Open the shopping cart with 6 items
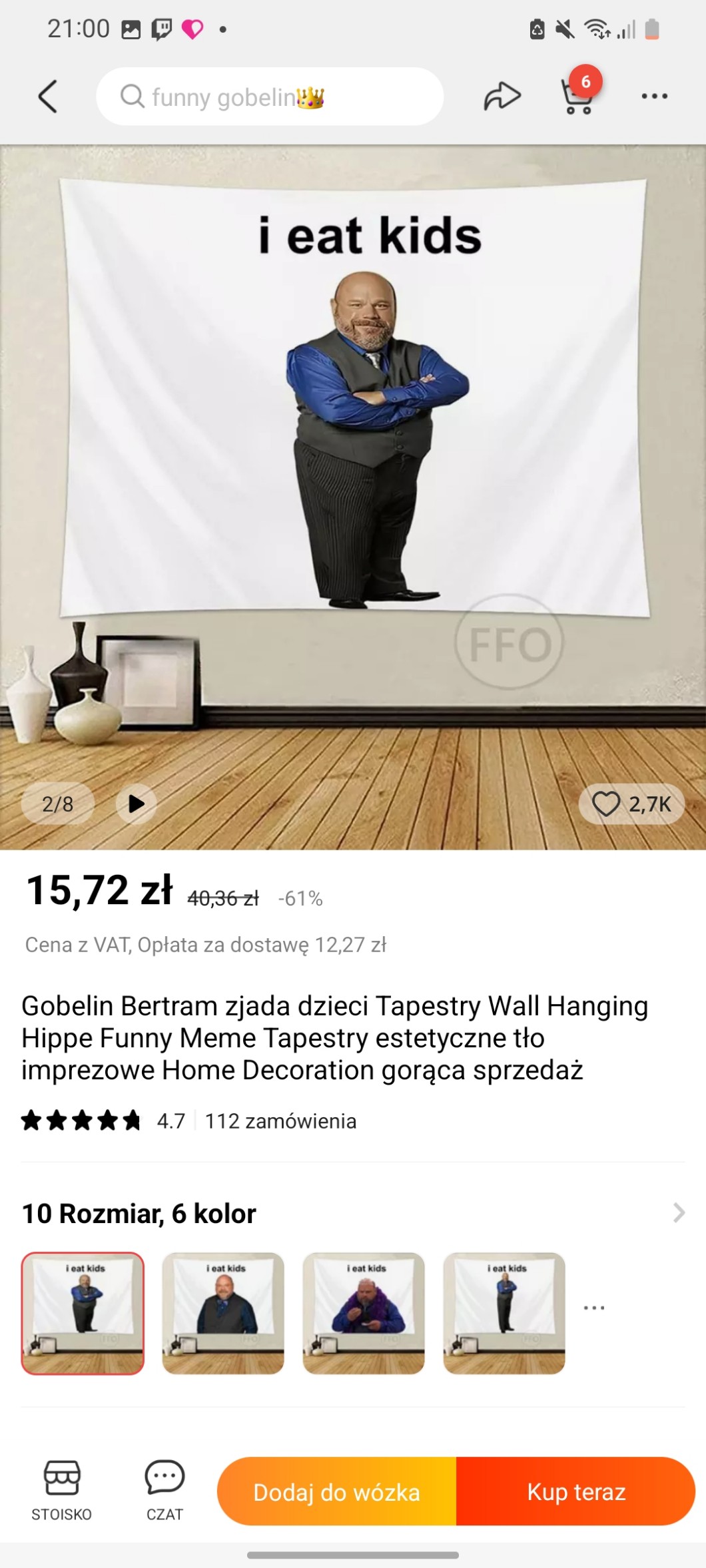This screenshot has width=706, height=1568. click(577, 97)
